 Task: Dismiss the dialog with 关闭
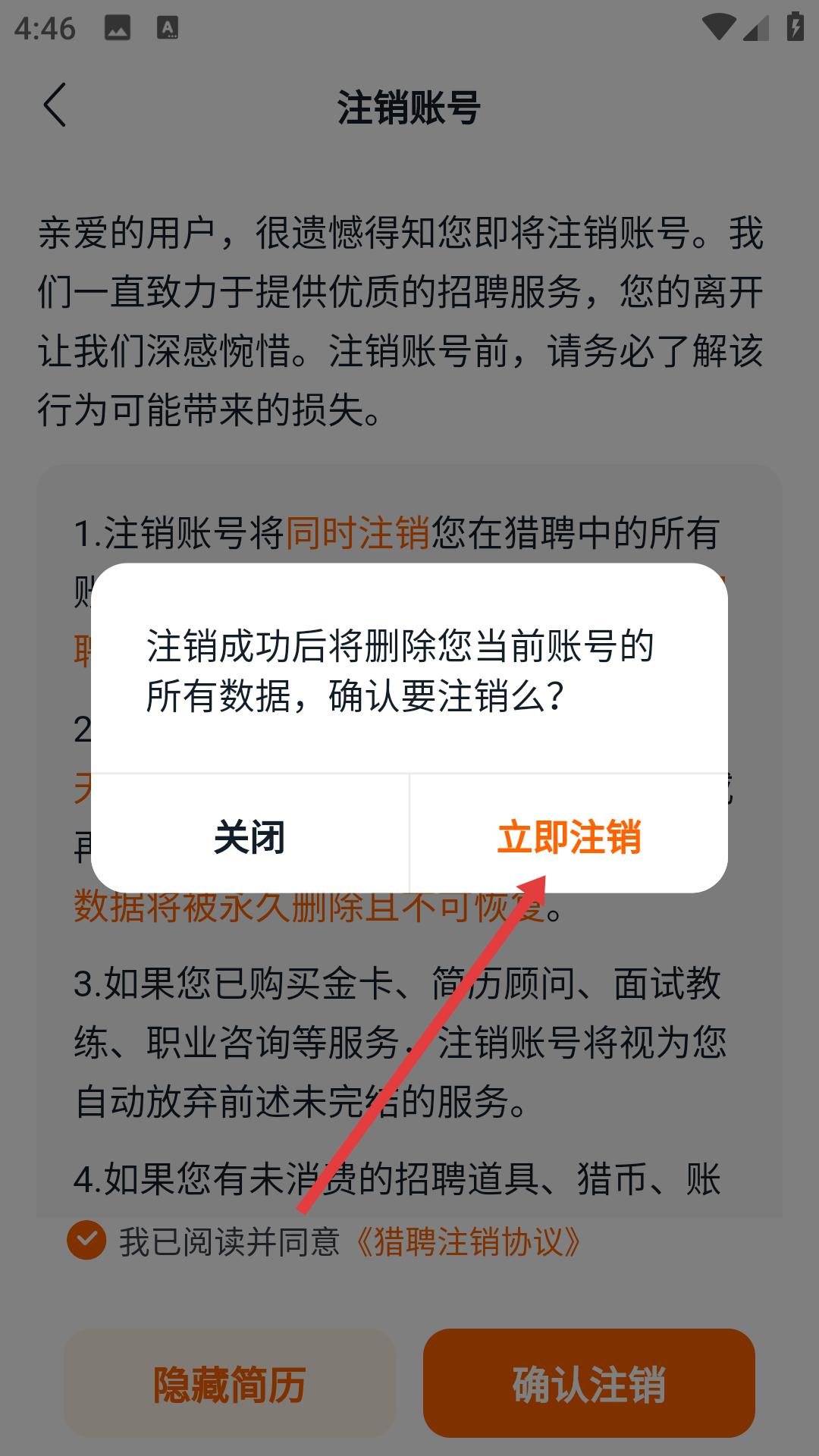pos(249,836)
